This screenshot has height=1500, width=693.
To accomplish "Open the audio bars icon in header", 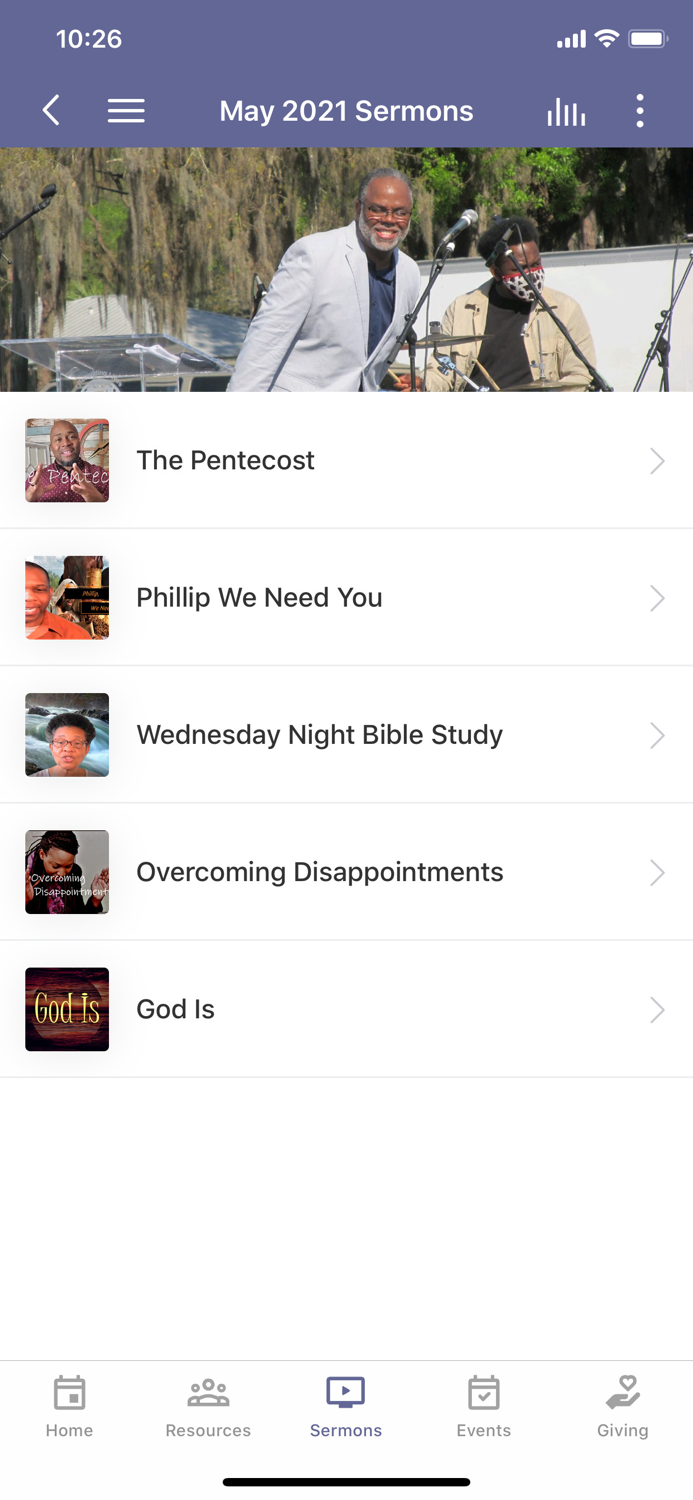I will [x=566, y=111].
